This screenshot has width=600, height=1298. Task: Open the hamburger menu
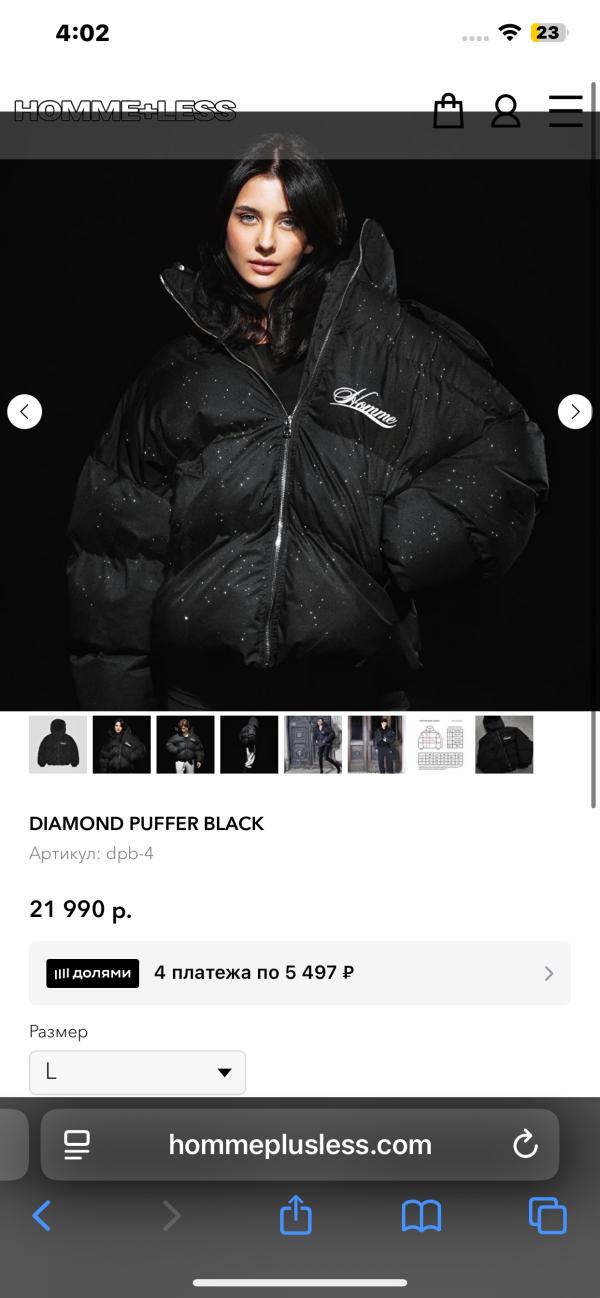(566, 111)
